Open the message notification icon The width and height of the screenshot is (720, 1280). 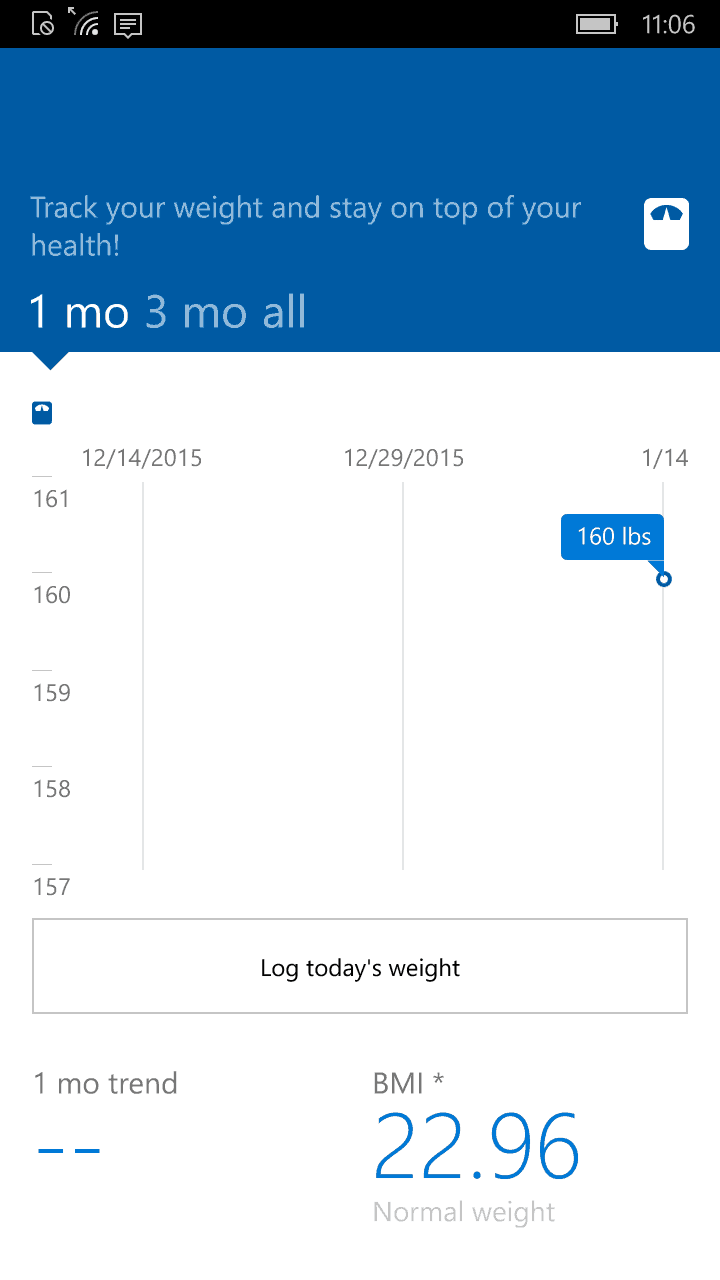[x=127, y=24]
